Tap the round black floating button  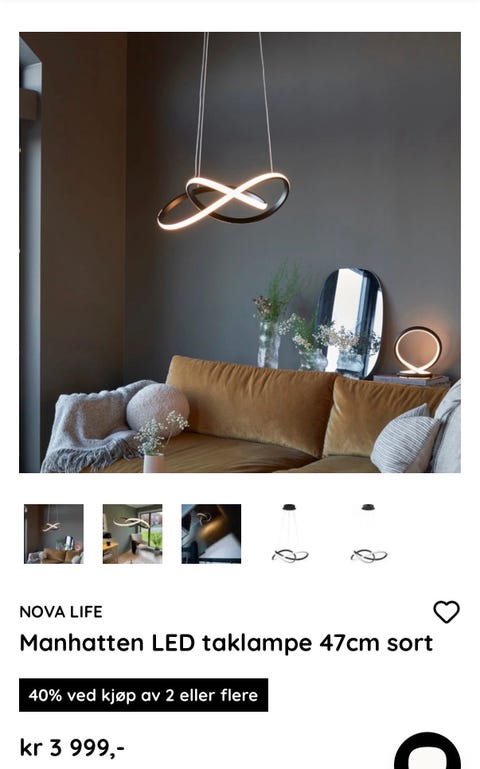click(x=428, y=751)
